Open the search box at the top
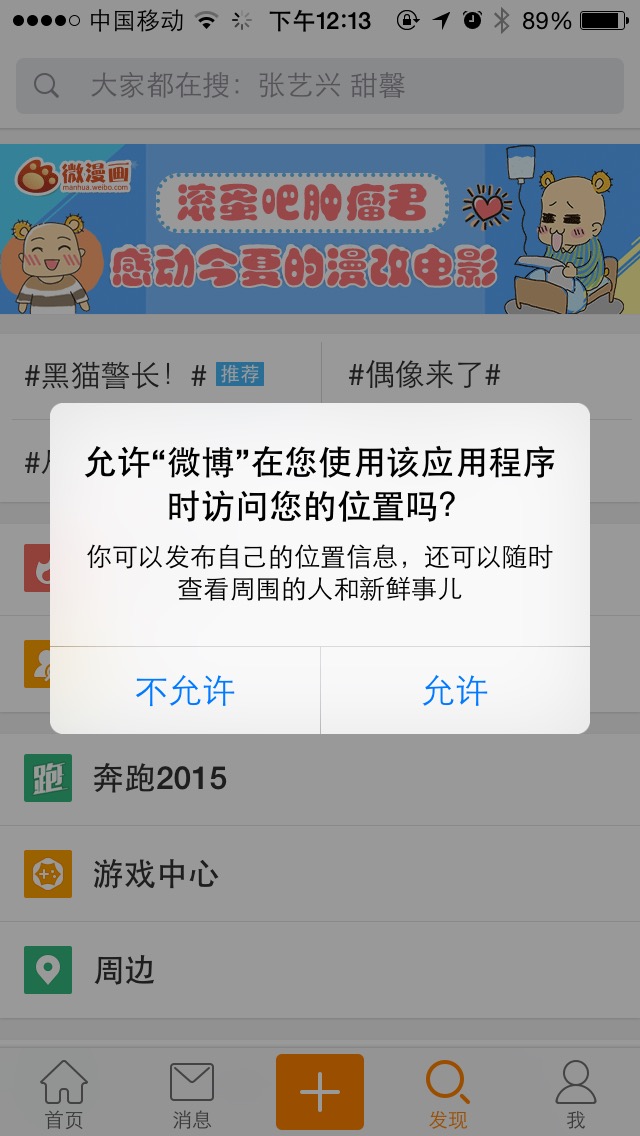 (320, 86)
